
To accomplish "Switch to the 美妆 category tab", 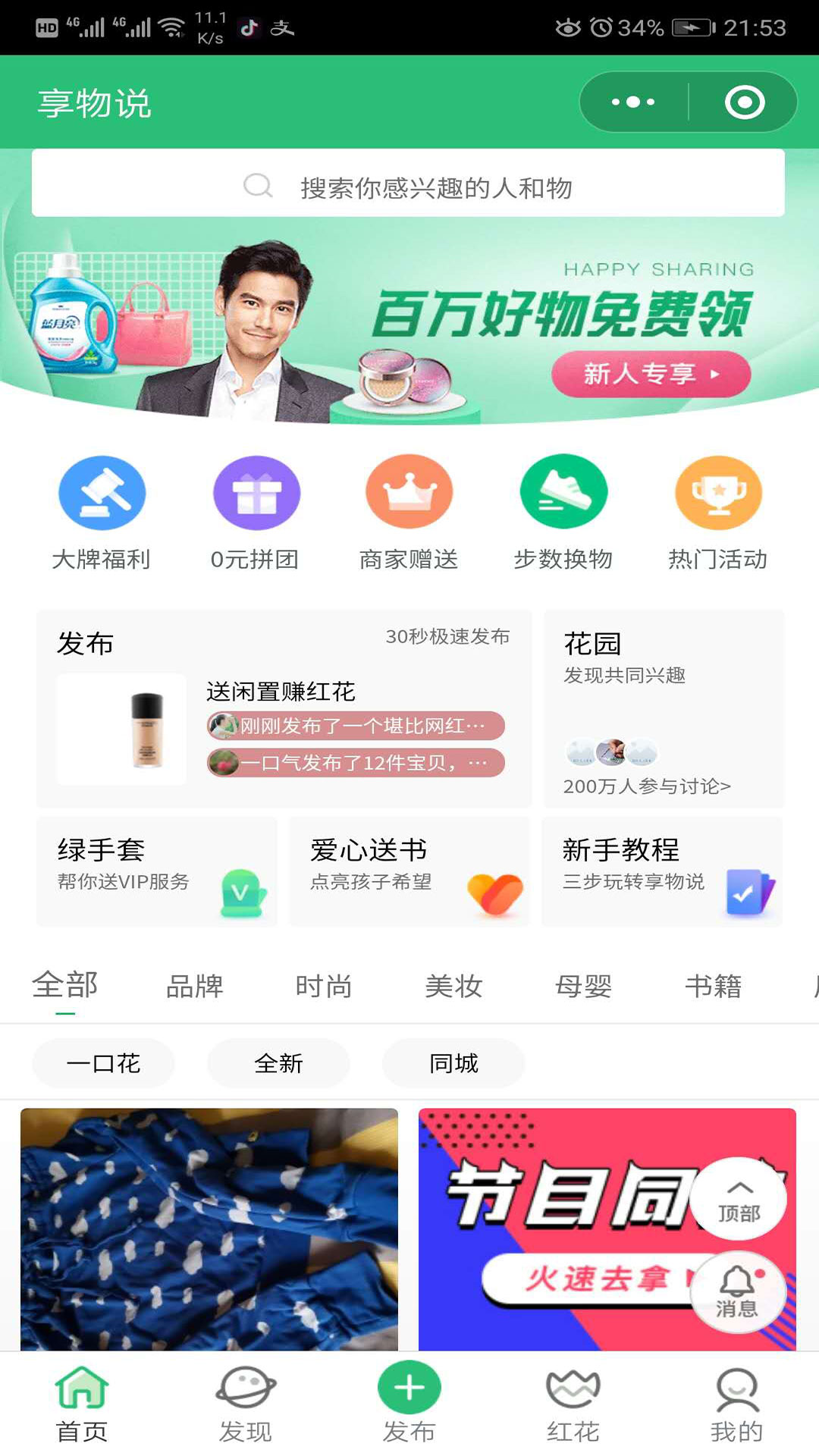I will click(x=453, y=987).
